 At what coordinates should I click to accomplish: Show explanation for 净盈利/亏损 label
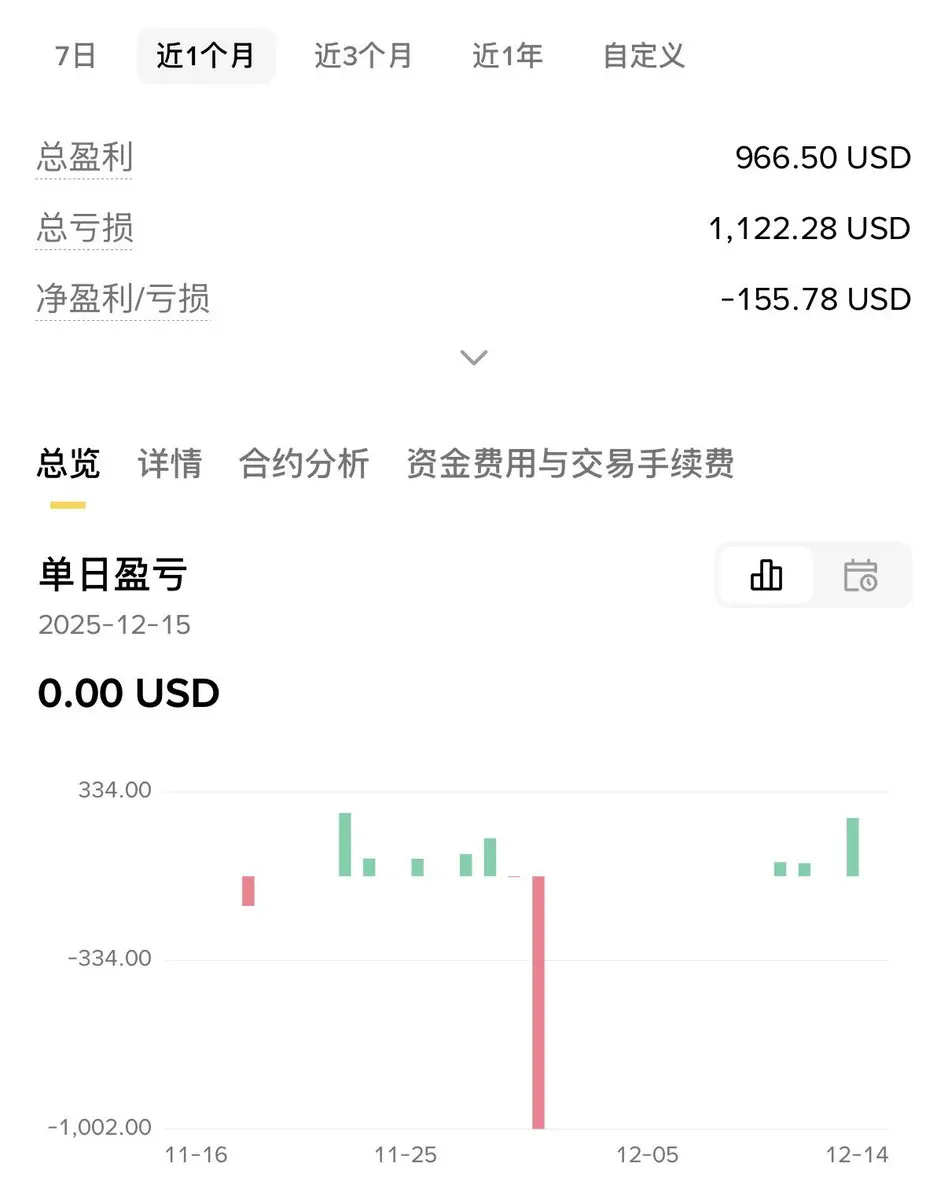tap(123, 299)
